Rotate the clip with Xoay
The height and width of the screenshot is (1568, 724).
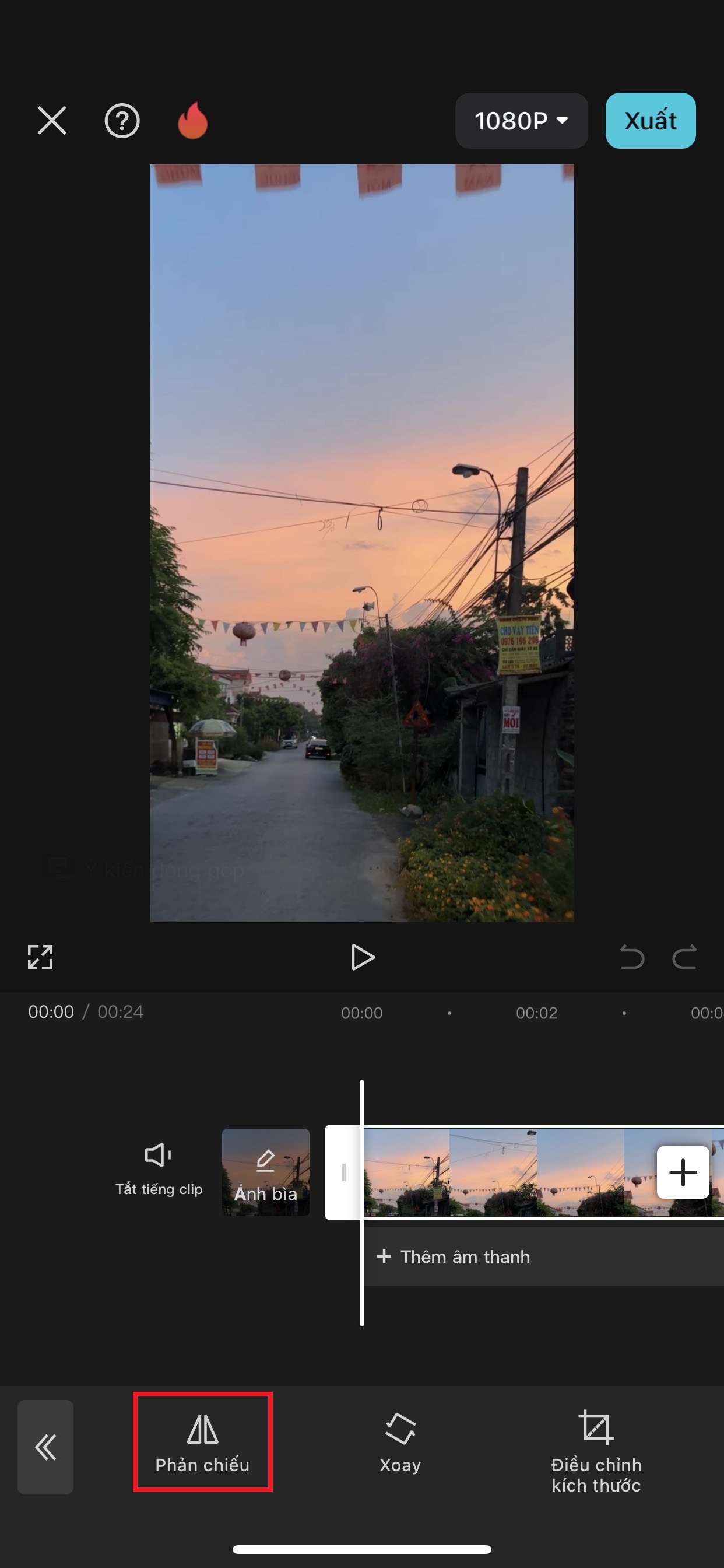point(400,1442)
